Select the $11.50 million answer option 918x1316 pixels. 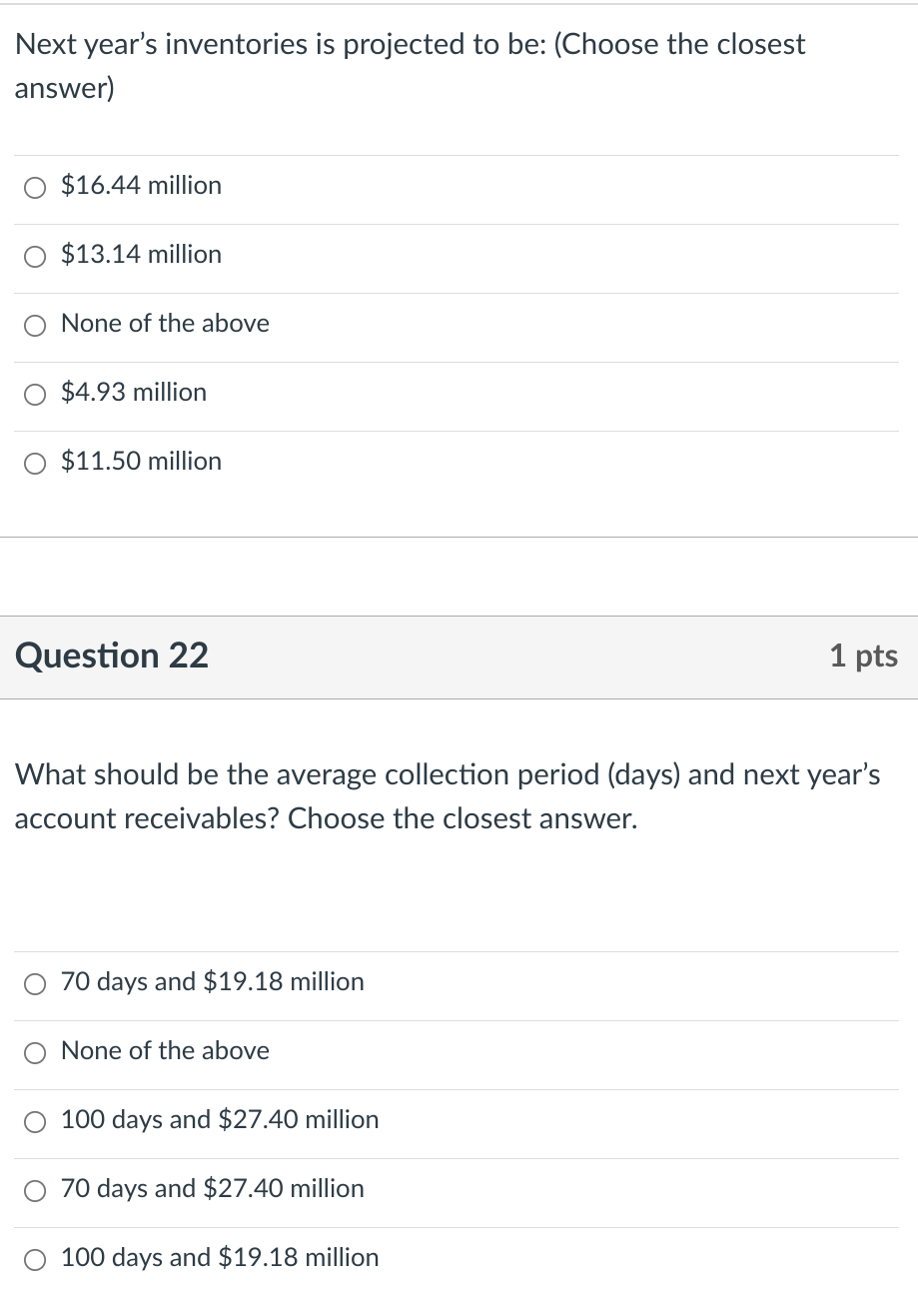141,462
